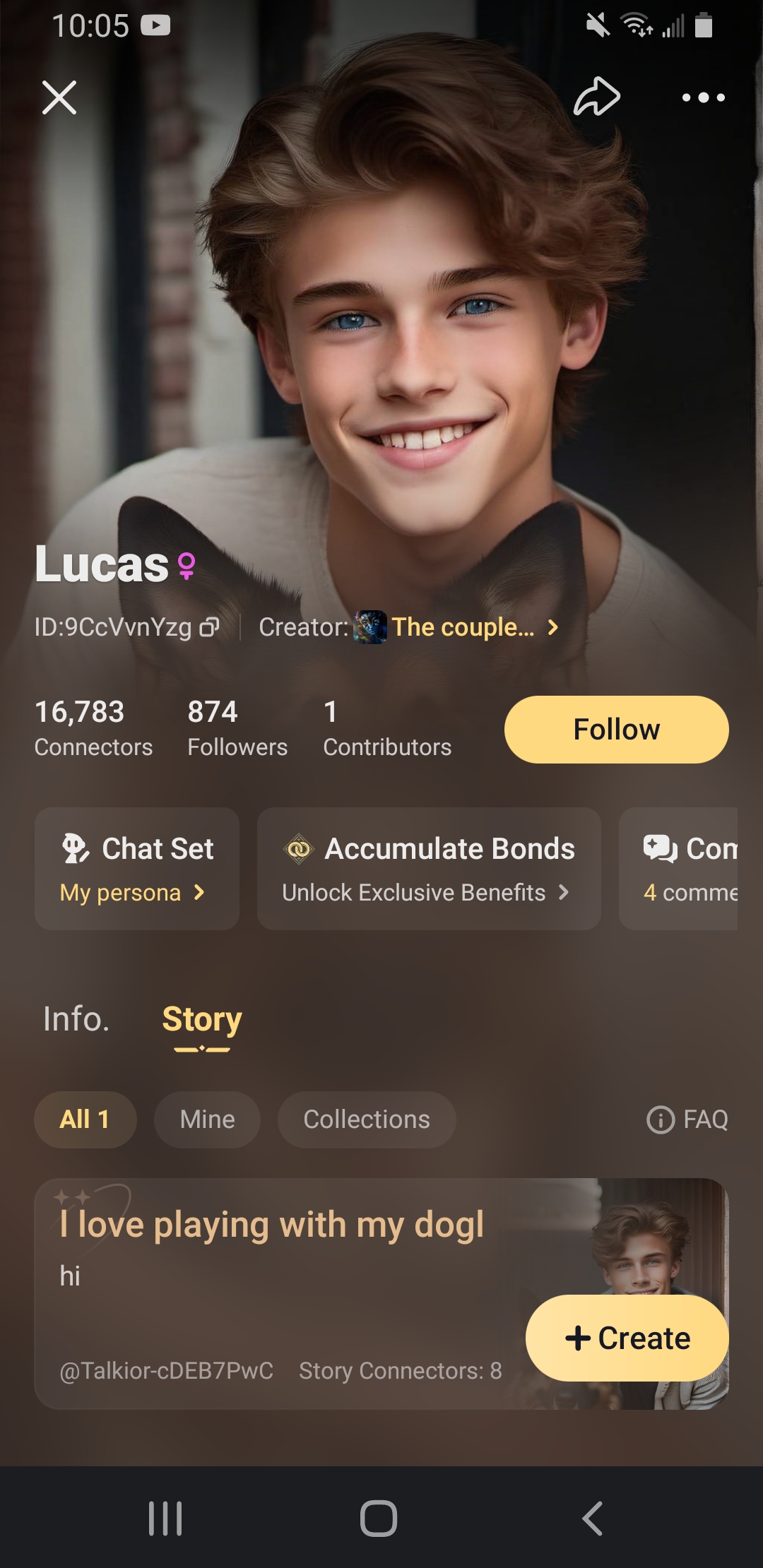Follow Lucas

(x=616, y=730)
